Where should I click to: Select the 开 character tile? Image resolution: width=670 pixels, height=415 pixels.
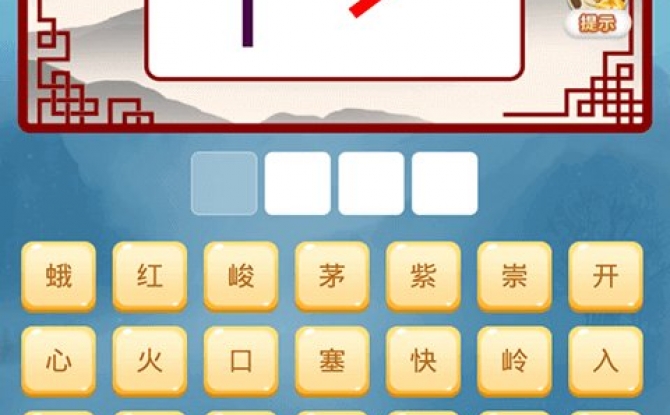[x=605, y=276]
